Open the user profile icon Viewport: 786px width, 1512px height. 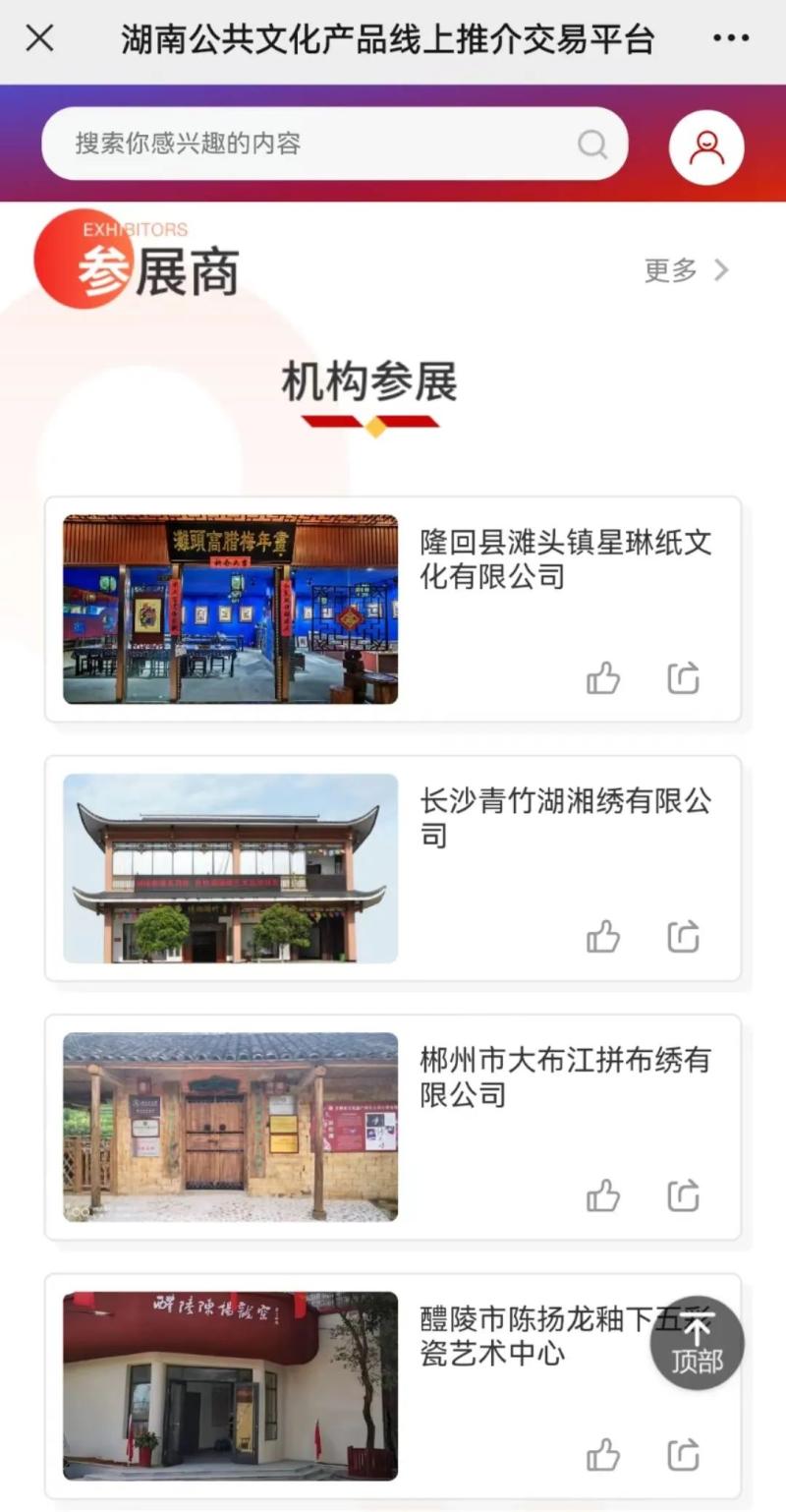[705, 146]
